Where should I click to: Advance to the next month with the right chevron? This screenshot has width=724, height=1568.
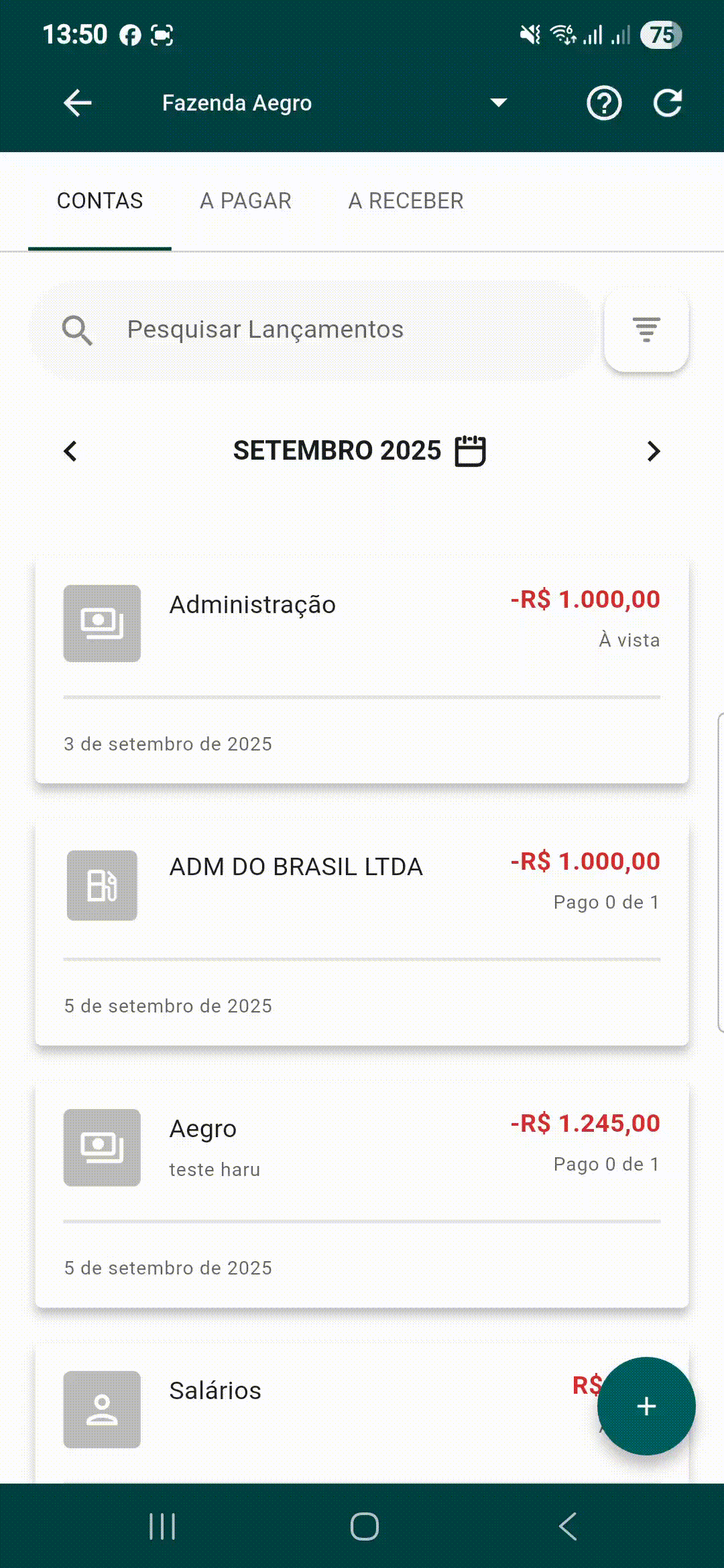coord(654,452)
